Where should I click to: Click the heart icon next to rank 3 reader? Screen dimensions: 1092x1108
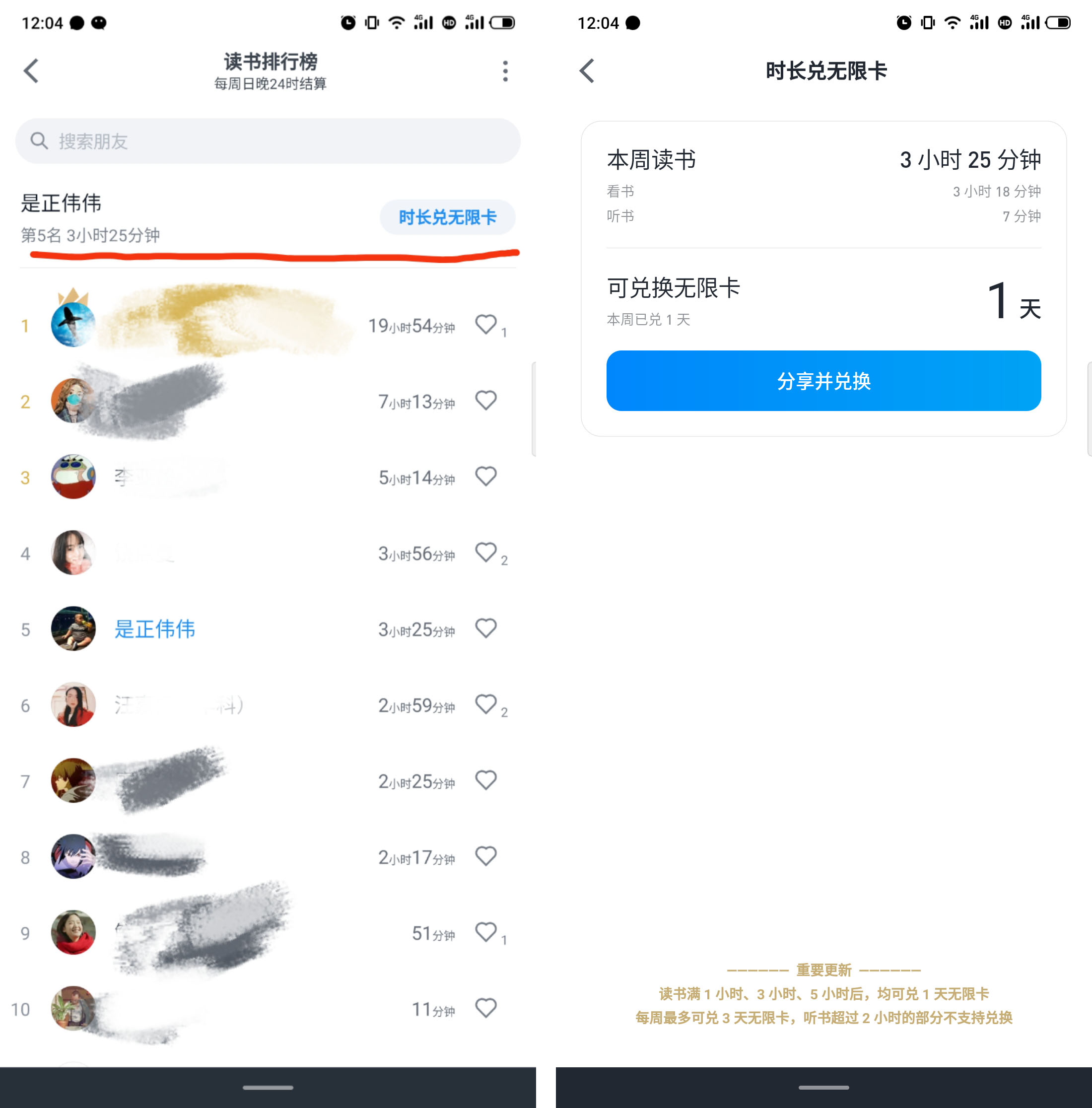(485, 476)
